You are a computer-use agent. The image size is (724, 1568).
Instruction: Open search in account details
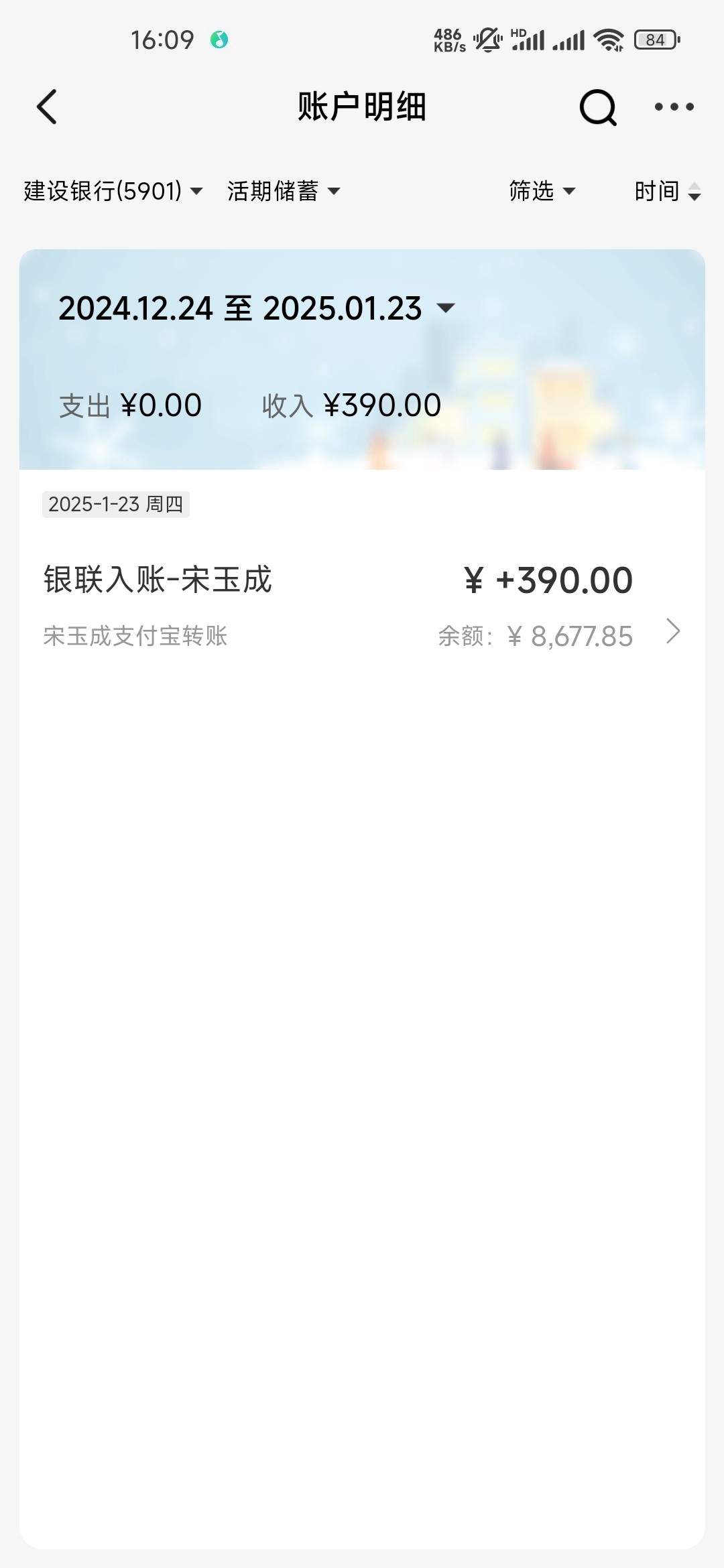(x=597, y=107)
